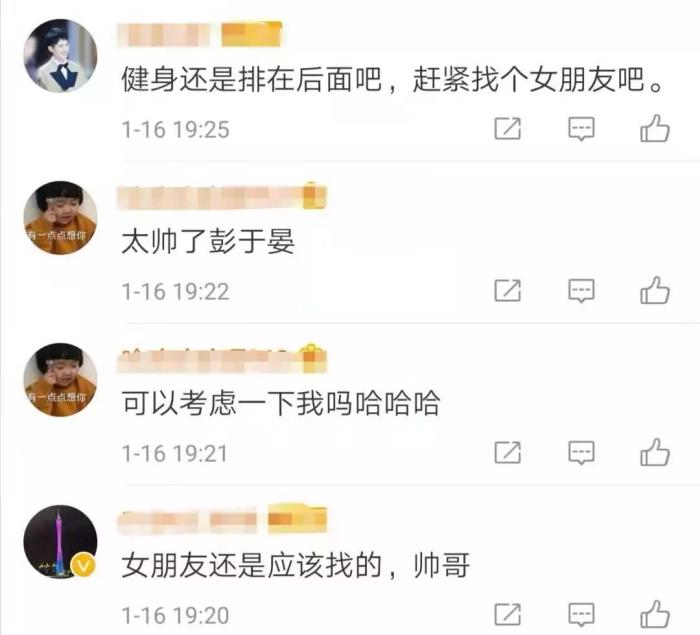Like the comment posted at 1-16 19:20
700x635 pixels.
pyautogui.click(x=655, y=613)
